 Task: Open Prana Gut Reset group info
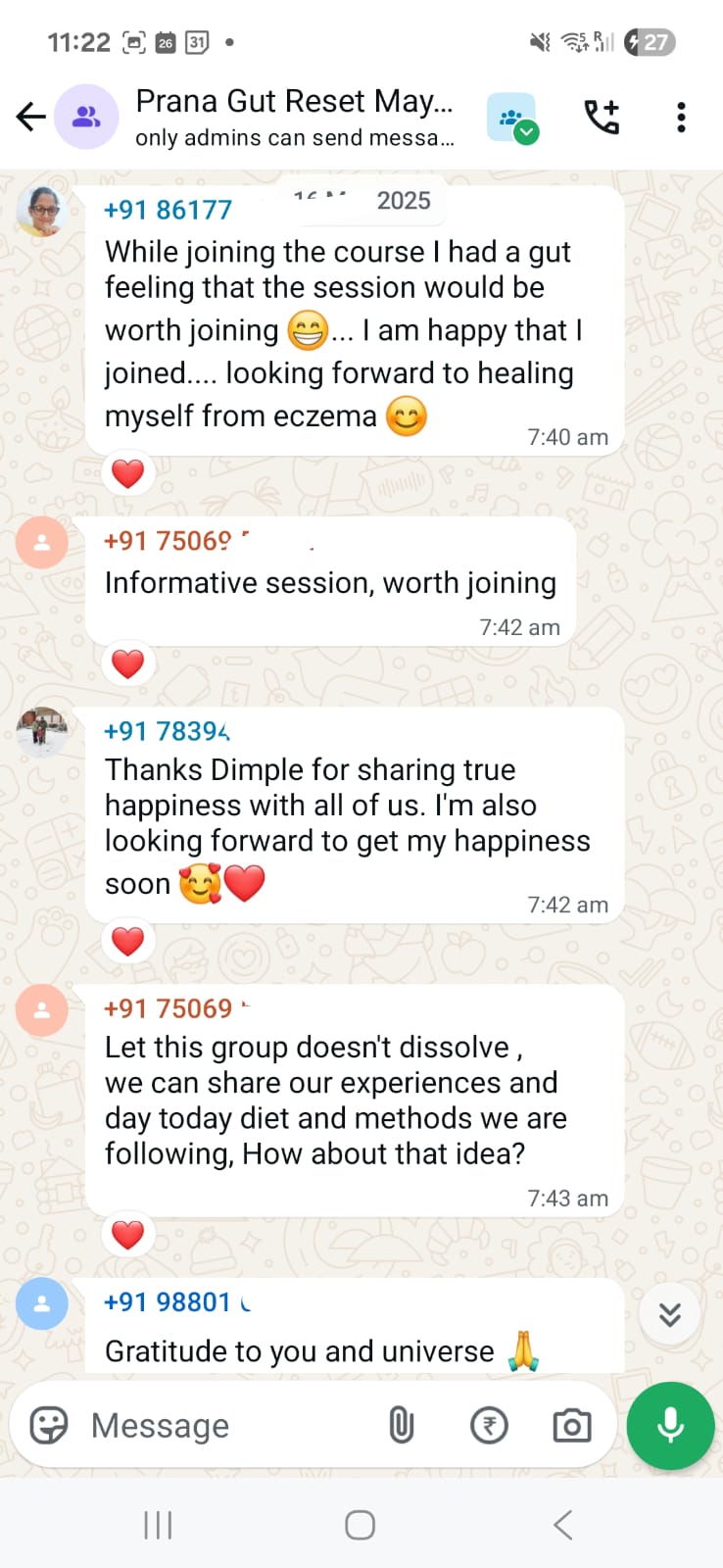[x=294, y=117]
